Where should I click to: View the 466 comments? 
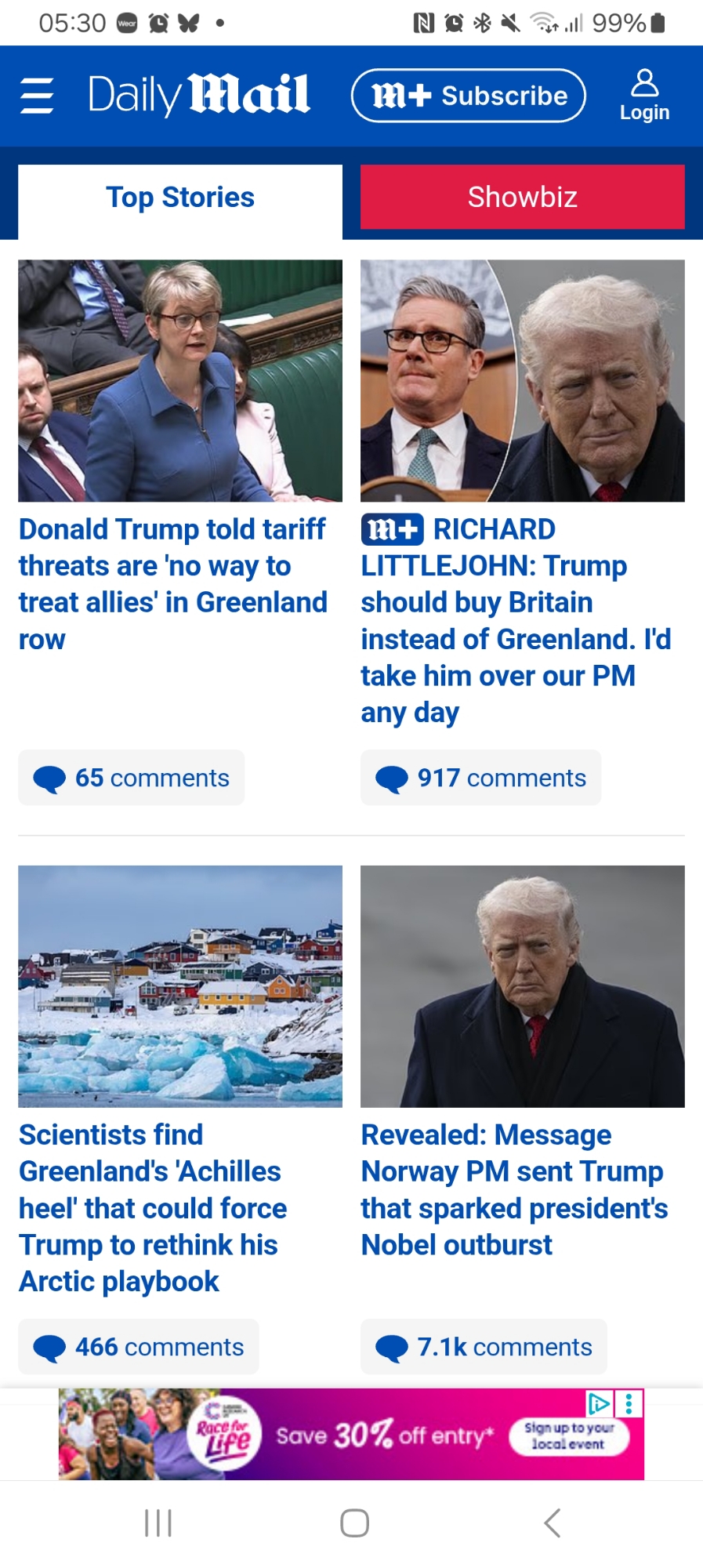[139, 1347]
